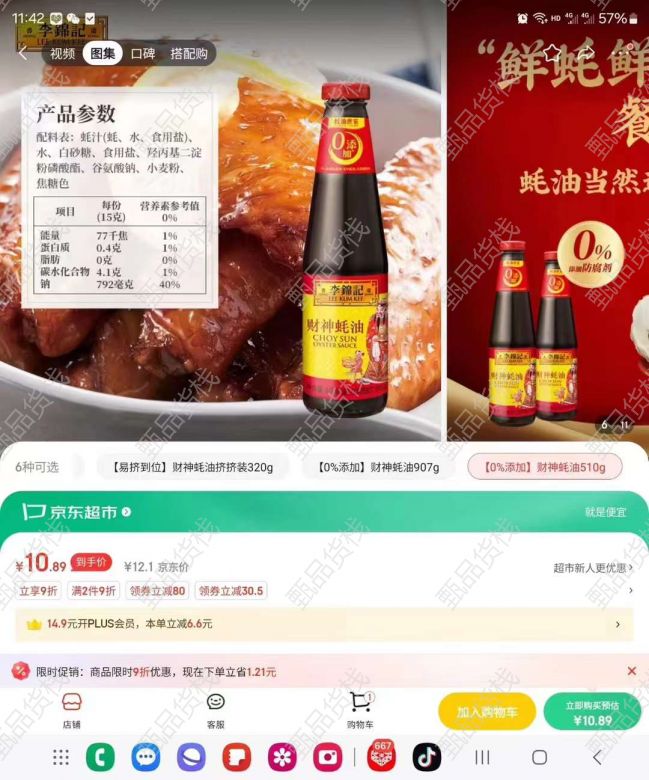Contact 客服 customer service
Image resolution: width=649 pixels, height=780 pixels.
(x=215, y=710)
